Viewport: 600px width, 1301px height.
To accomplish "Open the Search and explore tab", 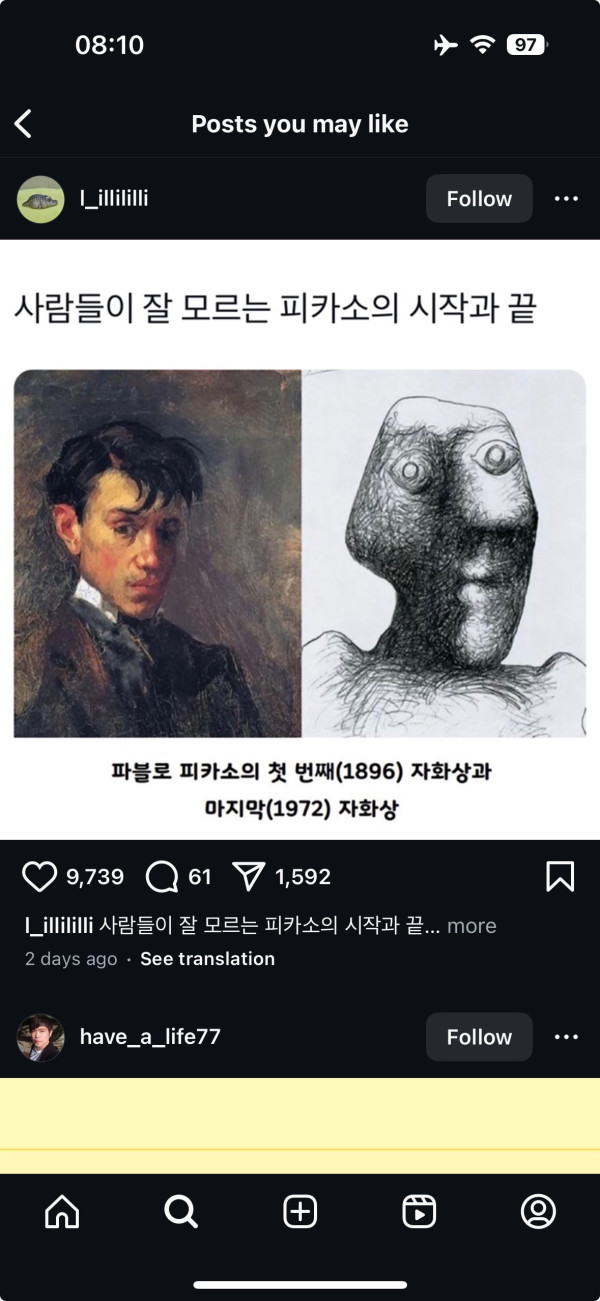I will pyautogui.click(x=181, y=1212).
